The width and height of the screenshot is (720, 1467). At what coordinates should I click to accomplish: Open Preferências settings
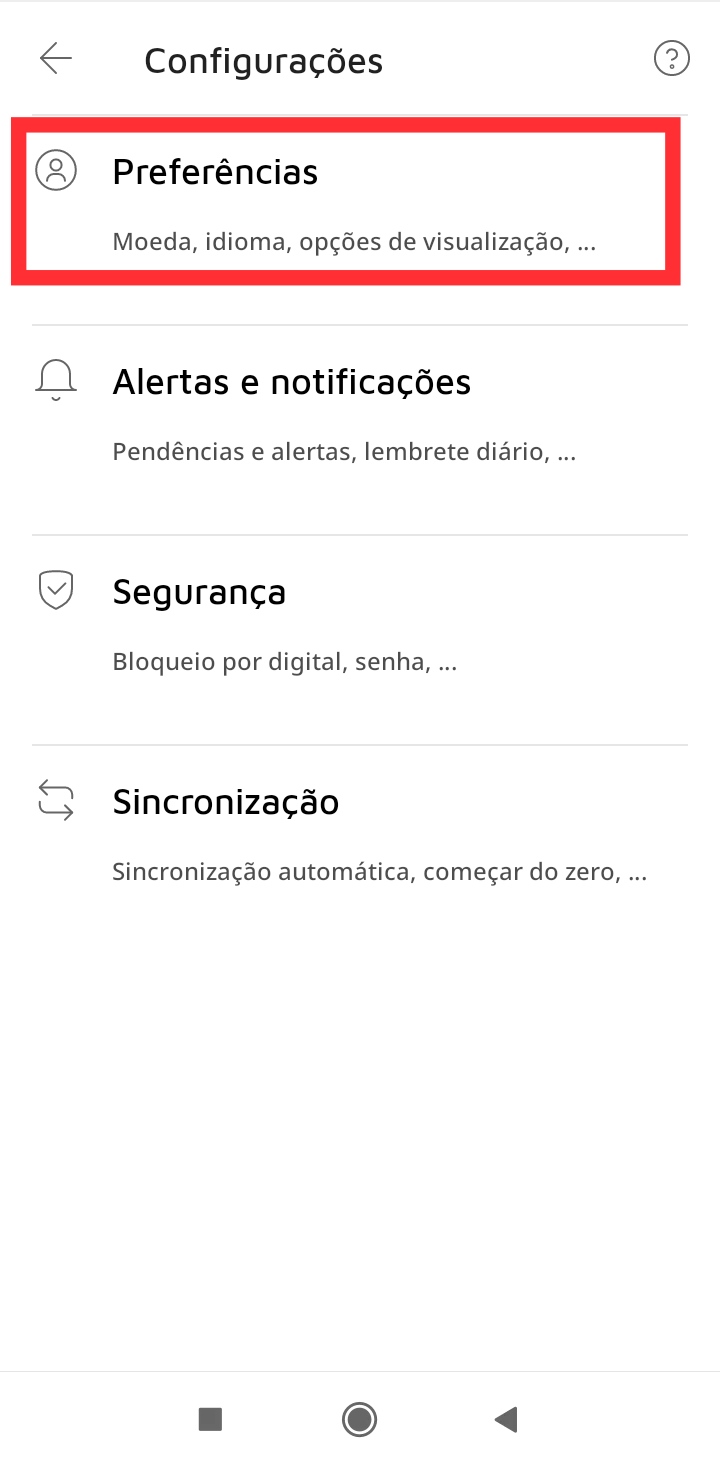[345, 202]
